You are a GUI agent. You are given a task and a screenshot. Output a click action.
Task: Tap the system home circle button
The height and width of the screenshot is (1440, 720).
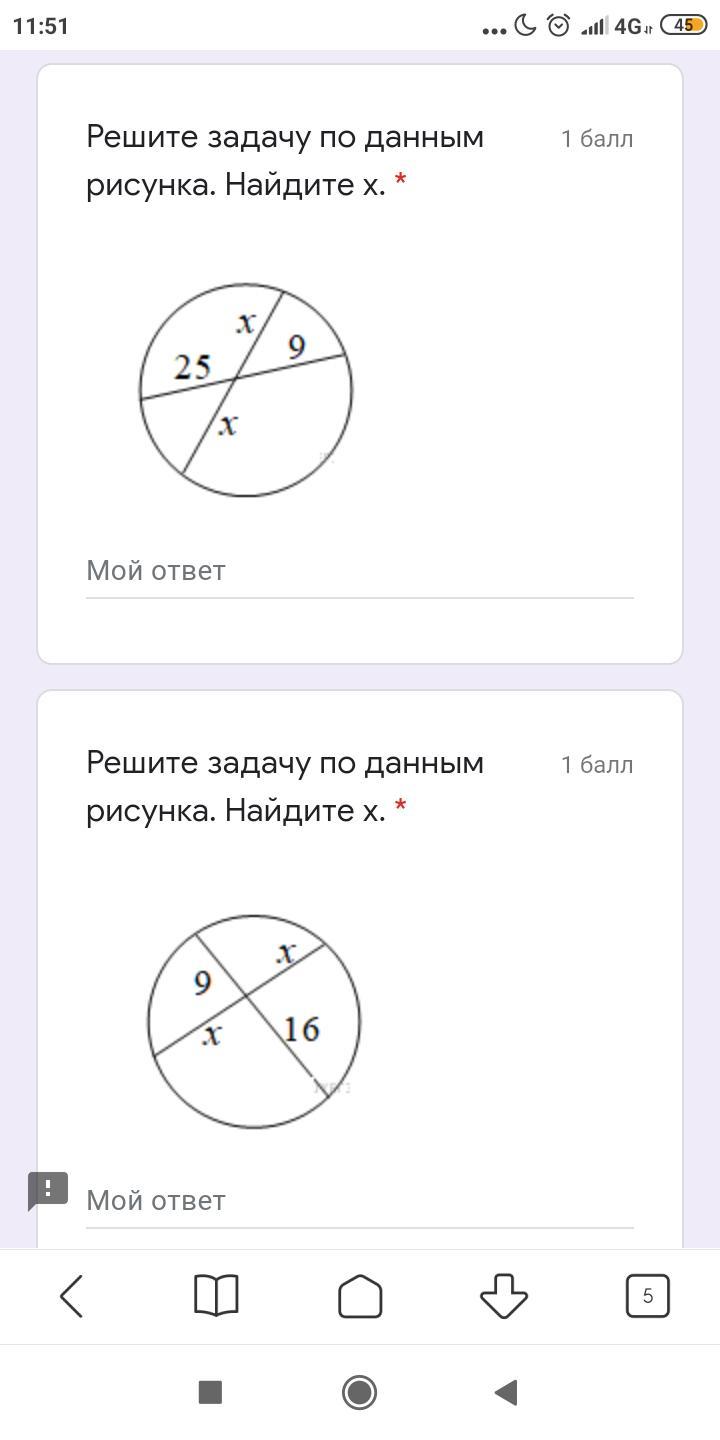pyautogui.click(x=359, y=1392)
